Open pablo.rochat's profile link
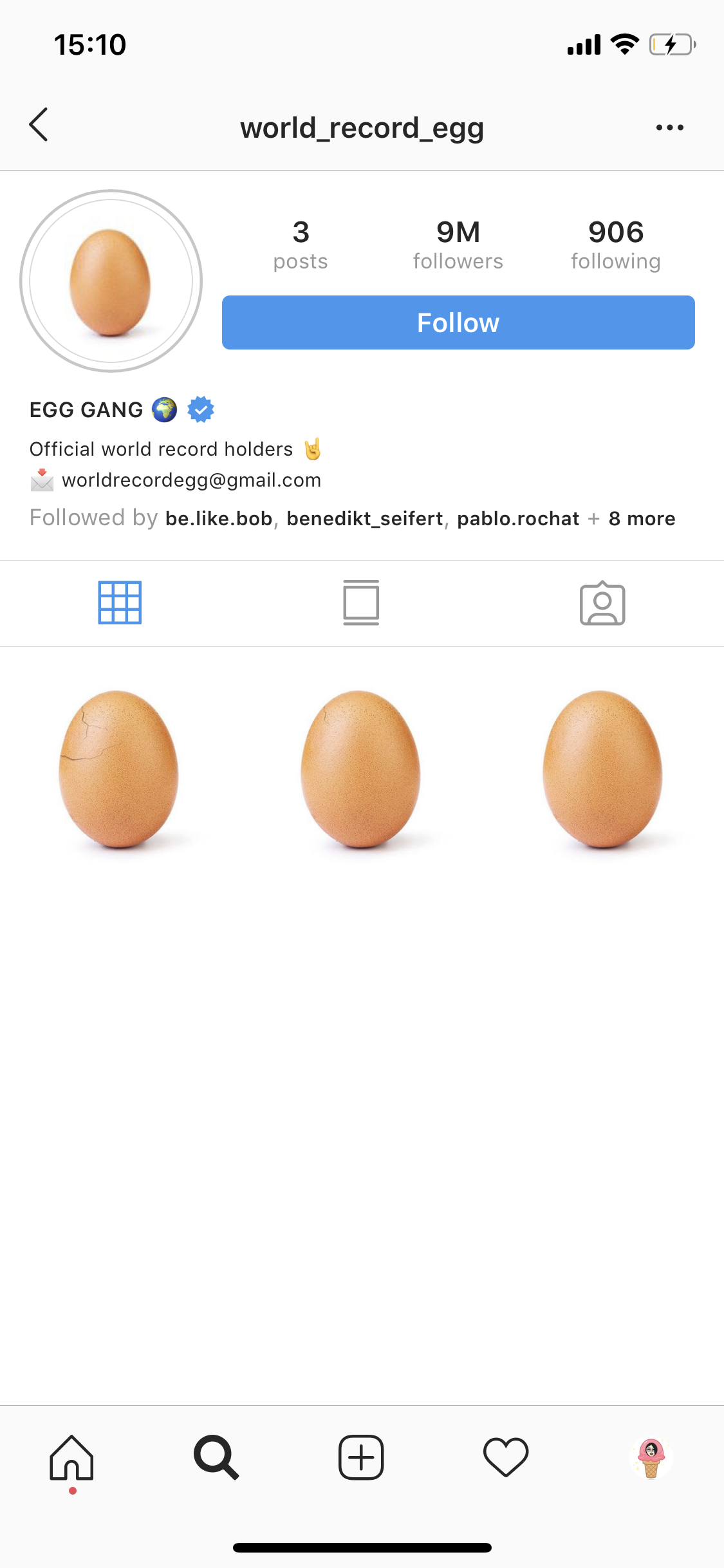 pos(518,519)
